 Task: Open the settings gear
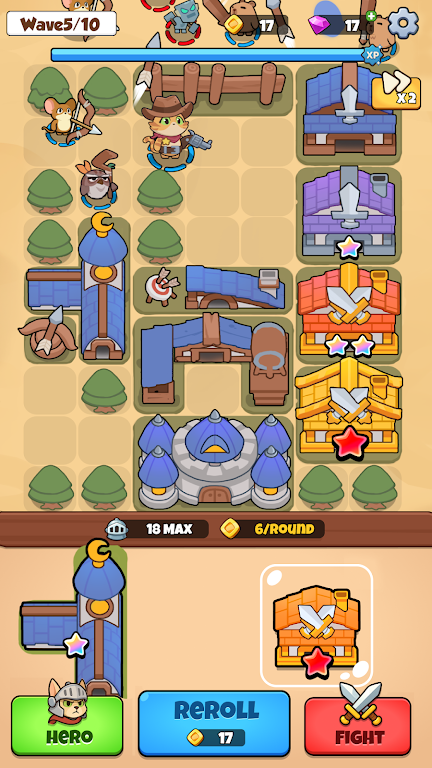(404, 23)
